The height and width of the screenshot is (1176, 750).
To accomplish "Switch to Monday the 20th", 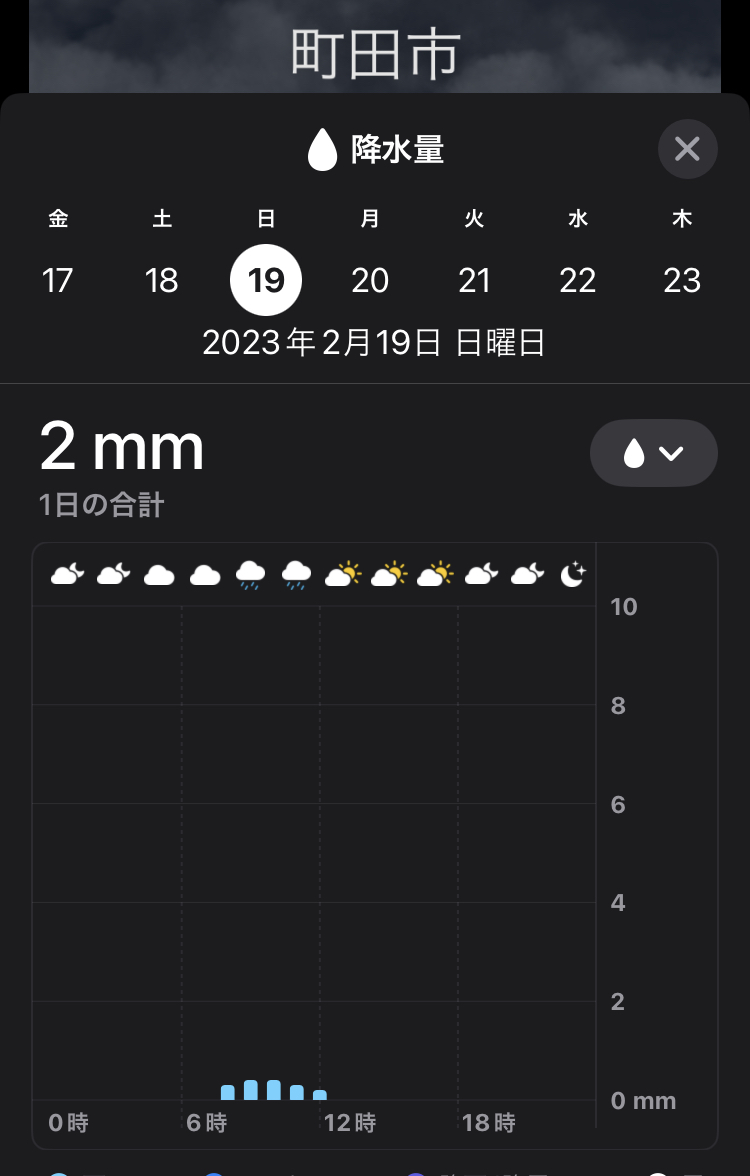I will coord(370,280).
